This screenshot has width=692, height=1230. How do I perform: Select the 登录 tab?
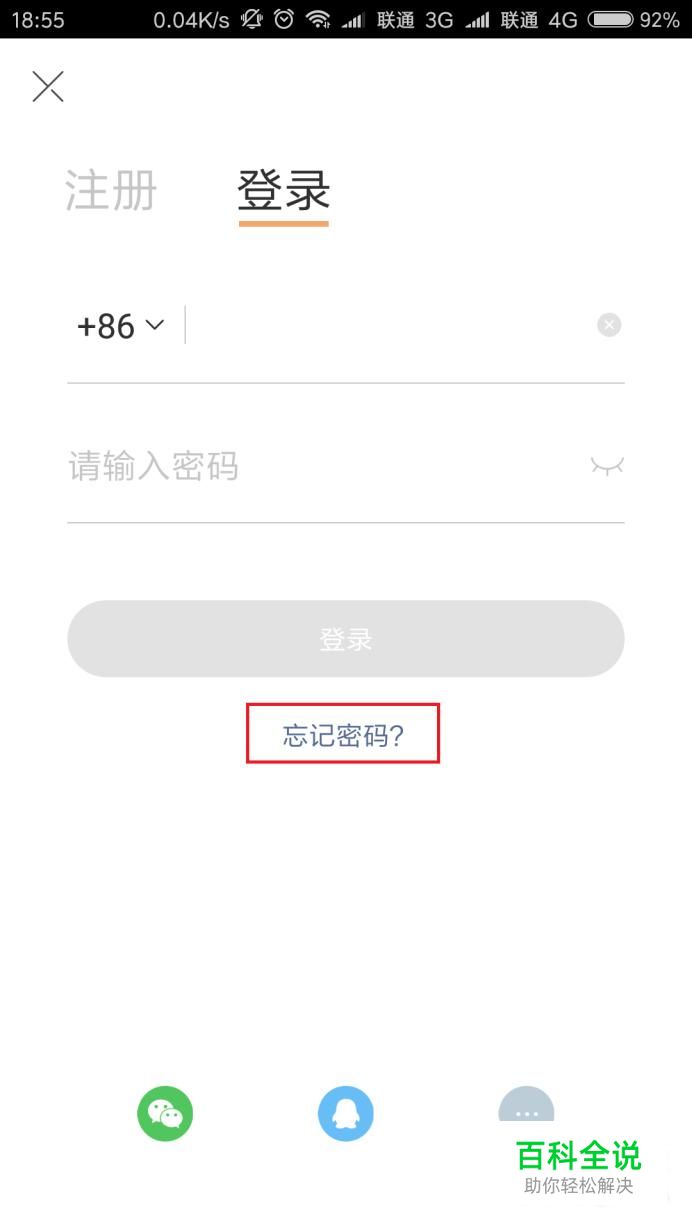coord(284,190)
